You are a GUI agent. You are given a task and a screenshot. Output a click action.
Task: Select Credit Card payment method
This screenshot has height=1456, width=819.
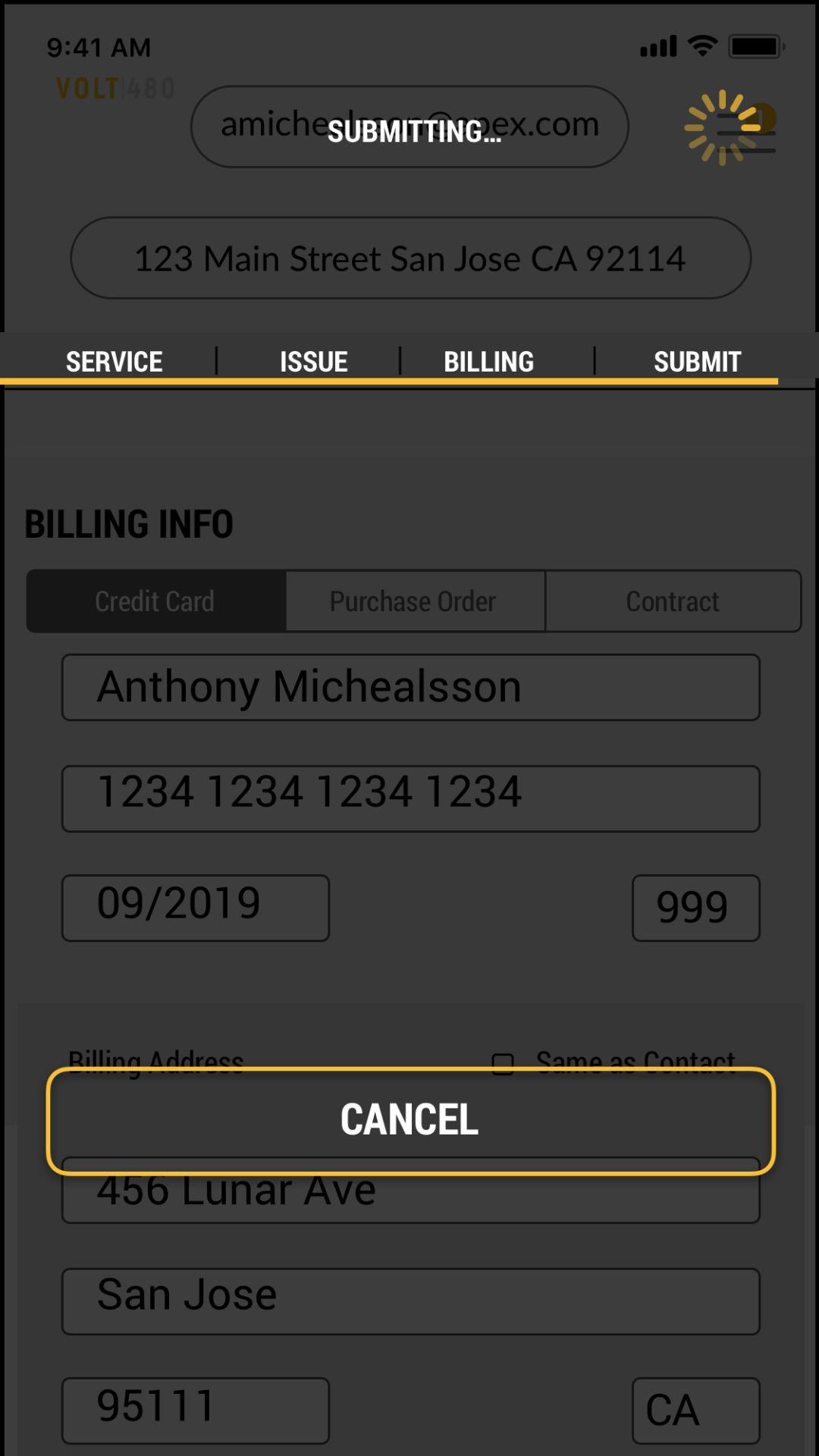tap(155, 601)
